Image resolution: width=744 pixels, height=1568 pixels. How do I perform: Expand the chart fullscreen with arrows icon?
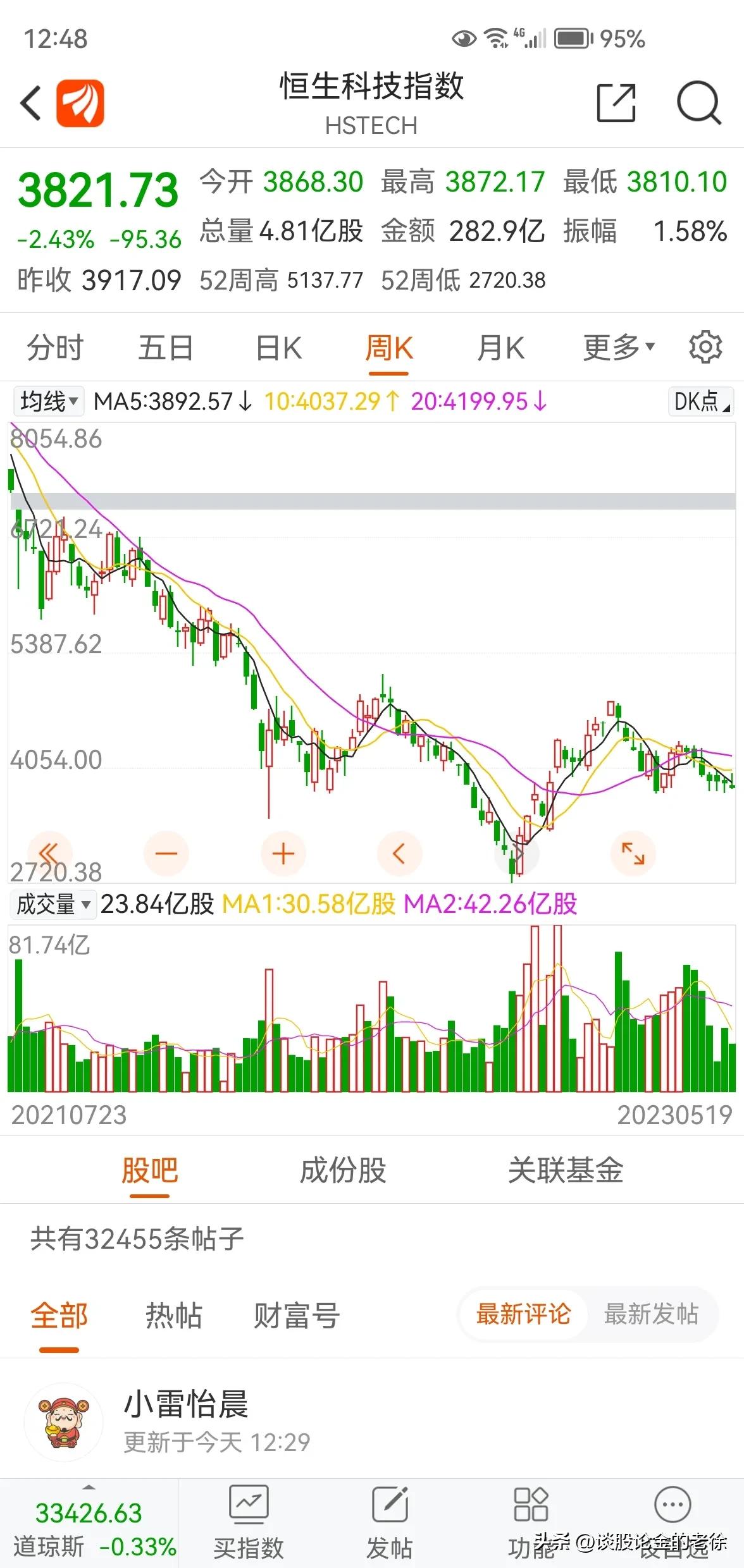(x=633, y=853)
